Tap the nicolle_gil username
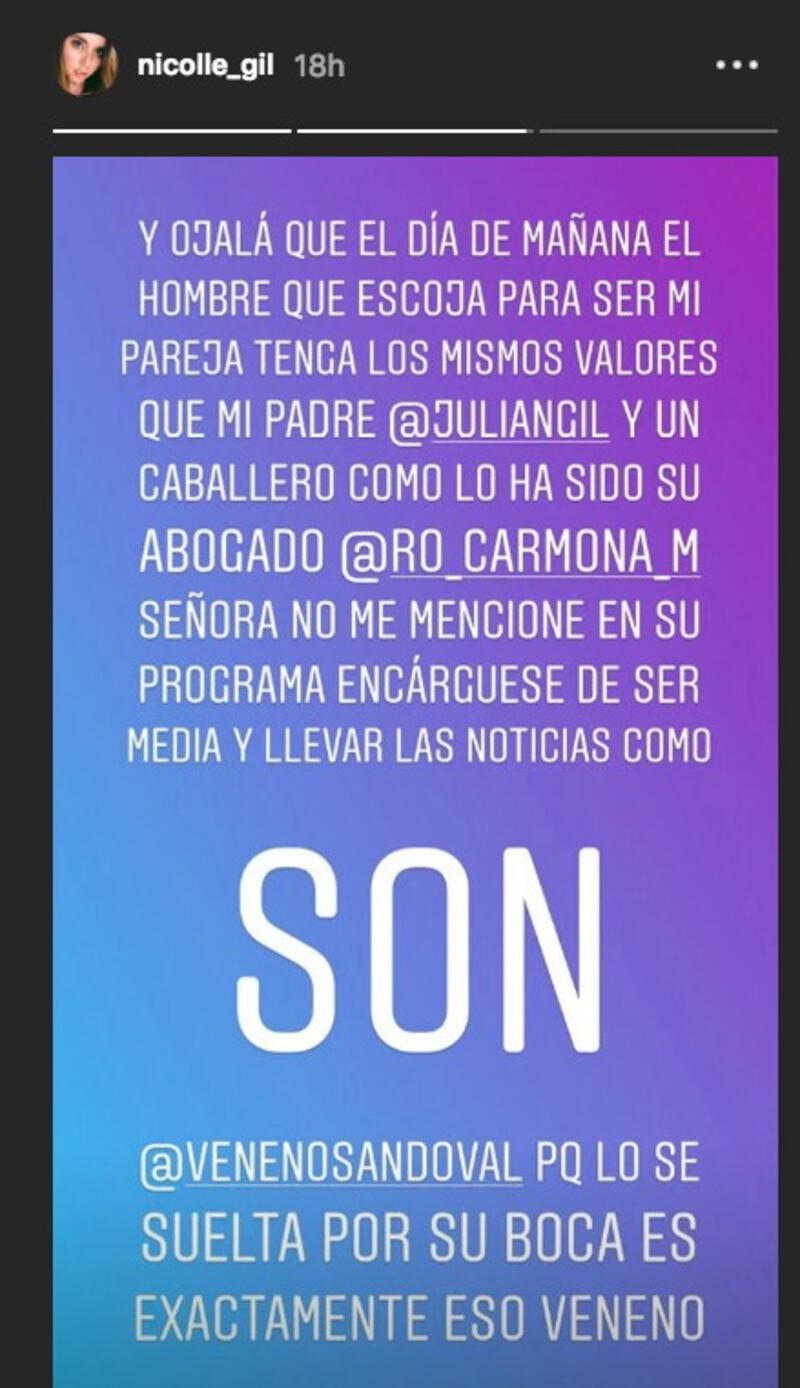Viewport: 800px width, 1388px height. 205,66
